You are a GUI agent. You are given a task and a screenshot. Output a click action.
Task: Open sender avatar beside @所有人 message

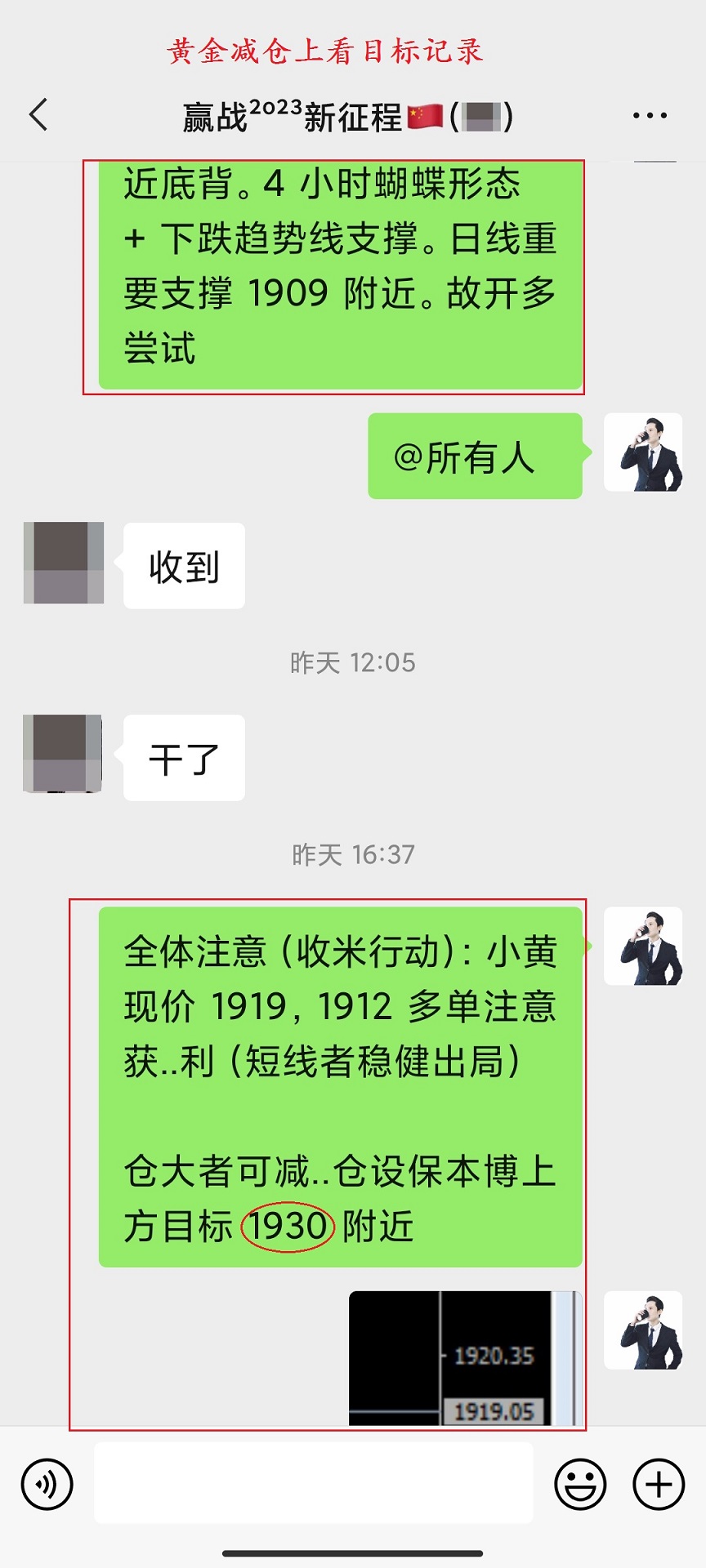click(643, 452)
